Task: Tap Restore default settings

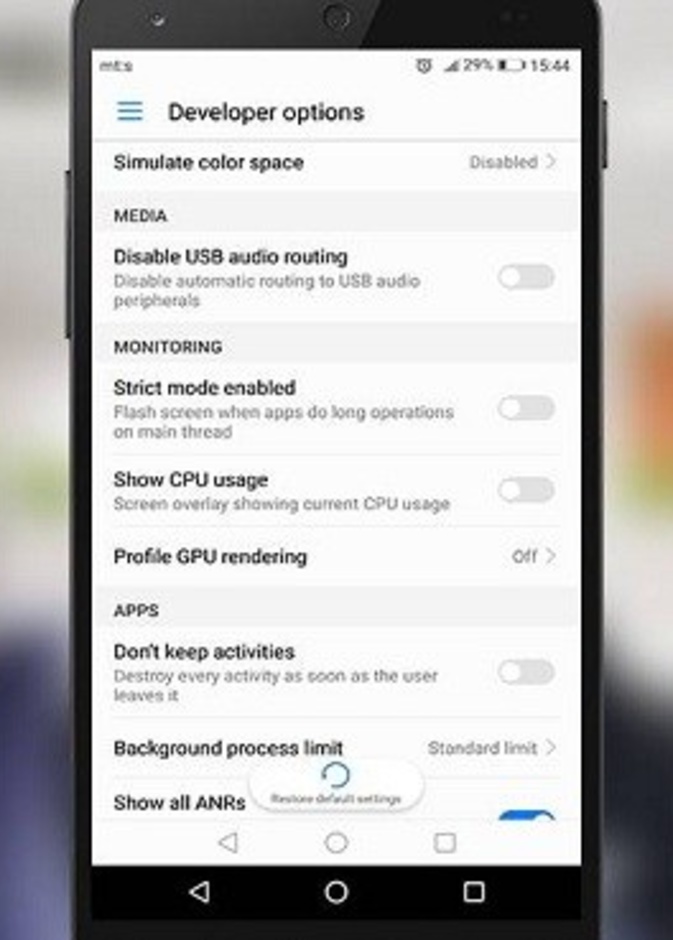Action: (x=336, y=784)
